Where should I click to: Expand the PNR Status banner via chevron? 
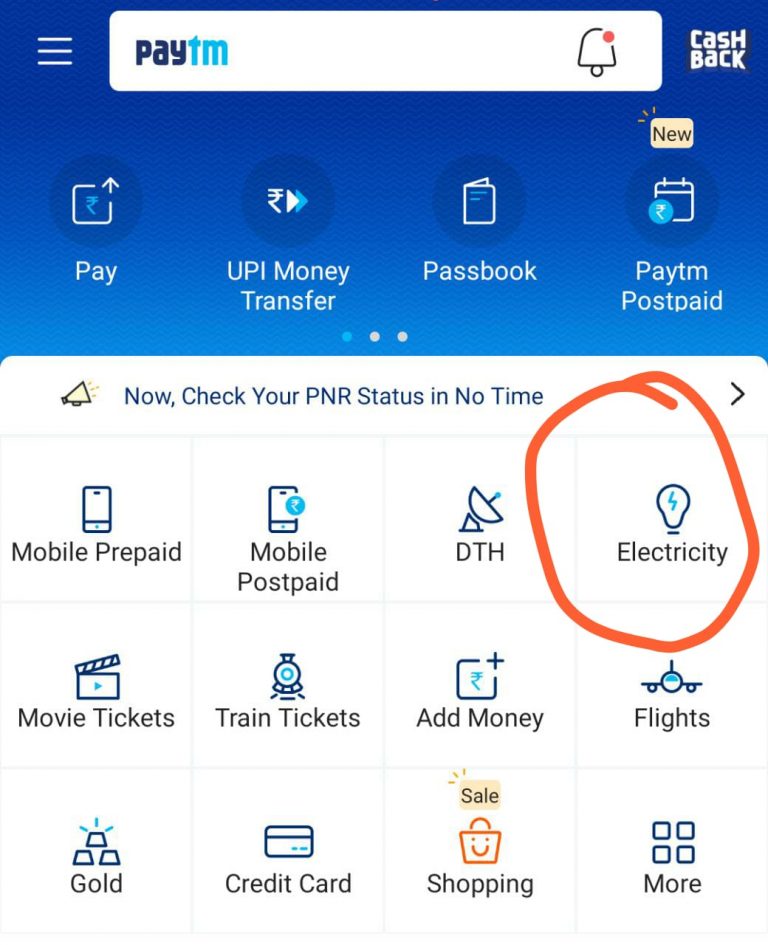point(737,395)
